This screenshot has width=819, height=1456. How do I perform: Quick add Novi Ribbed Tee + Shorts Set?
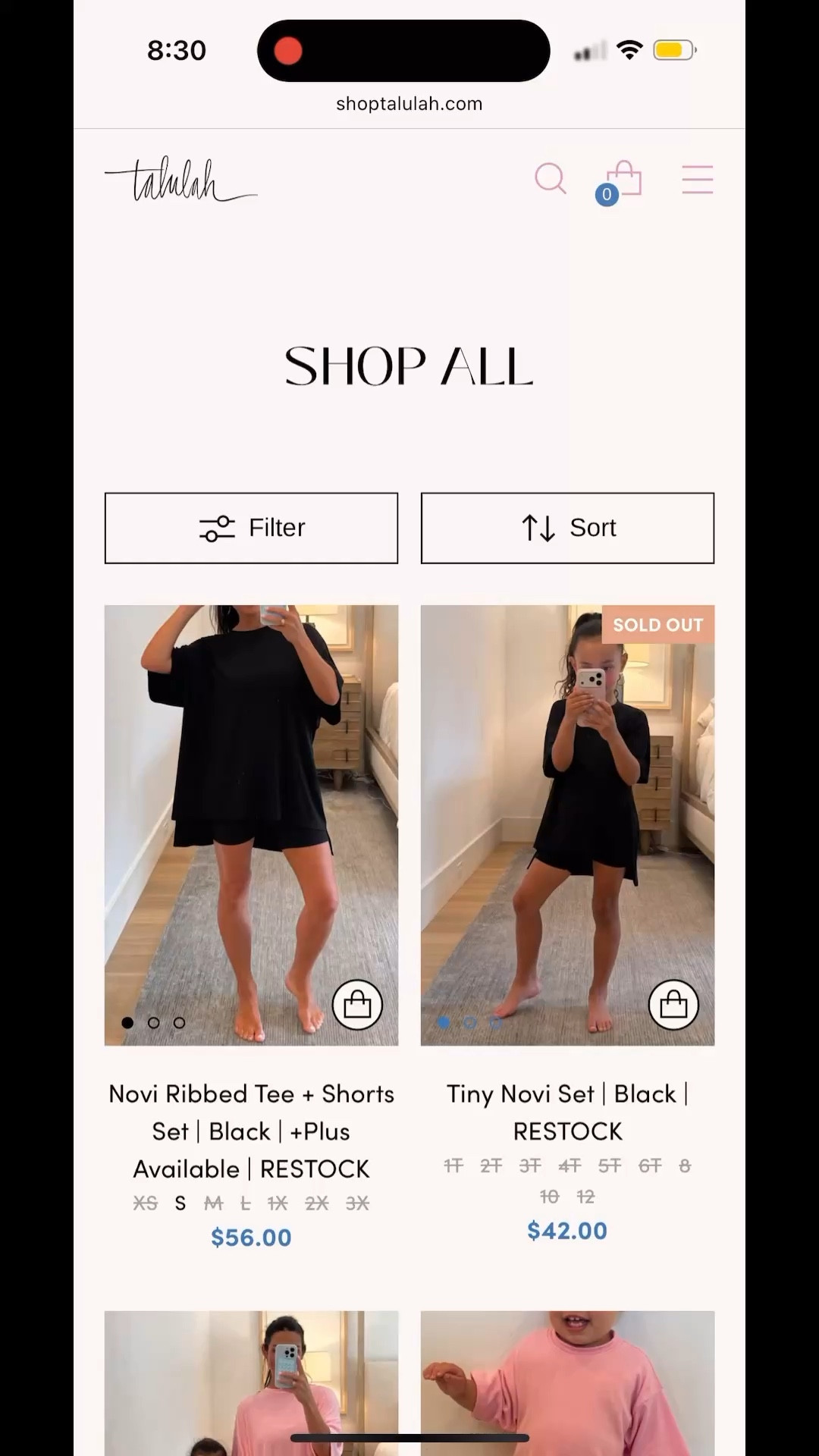357,1005
